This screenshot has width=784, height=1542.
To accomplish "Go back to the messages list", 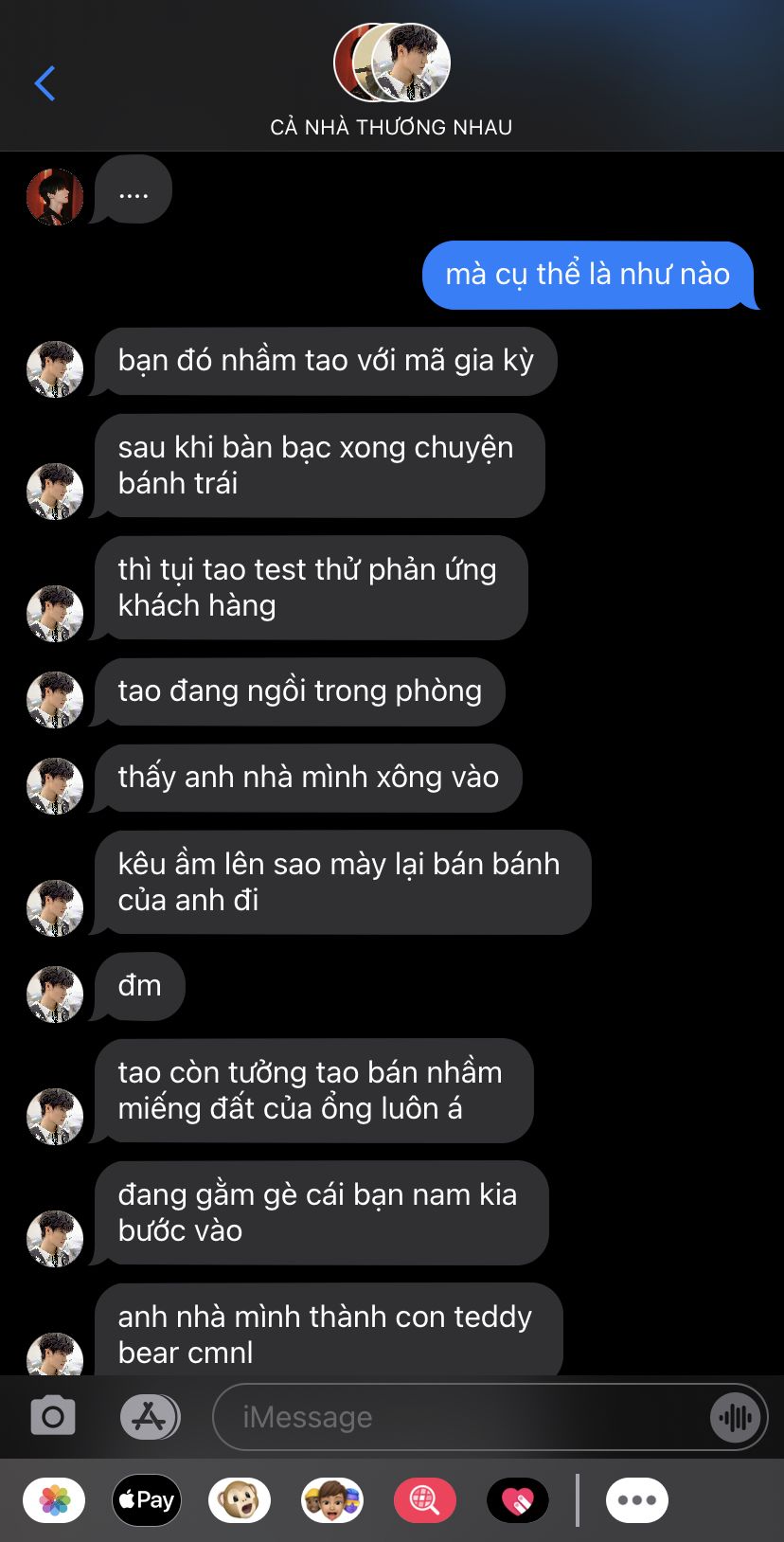I will 45,83.
